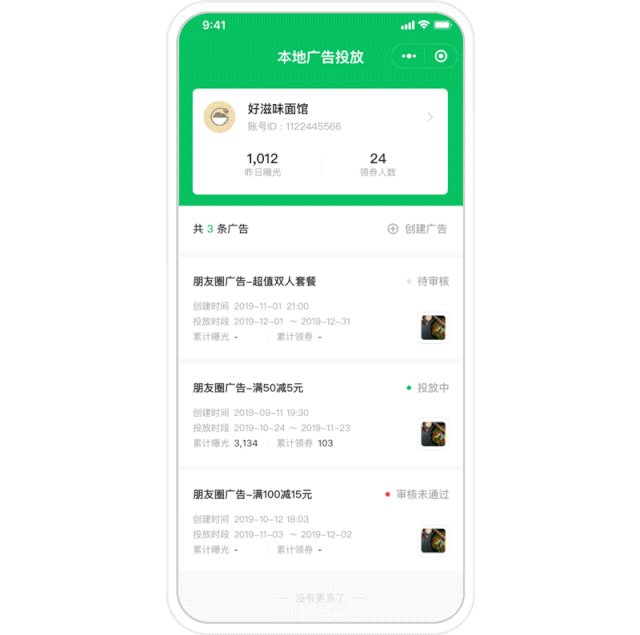This screenshot has height=635, width=640.
Task: Open the 好滋味面馆 account card
Action: coord(320,118)
